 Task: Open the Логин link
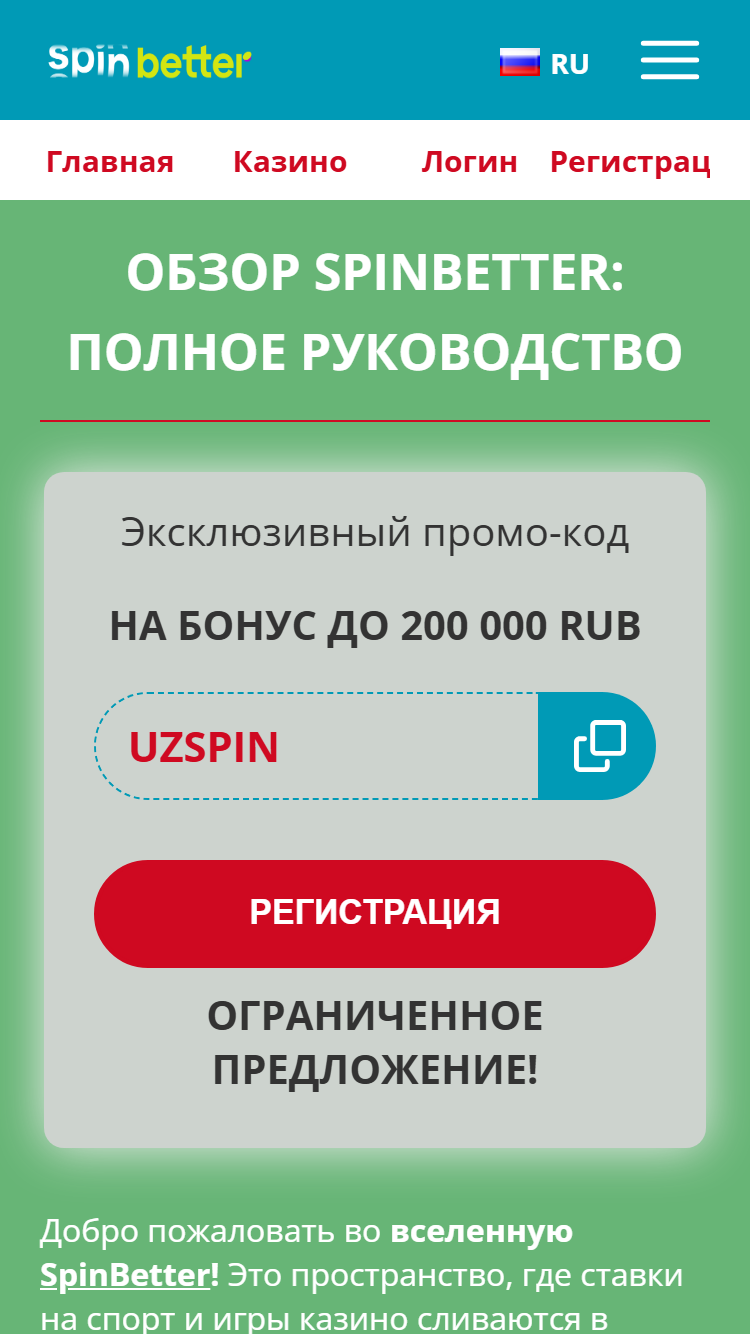[x=469, y=162]
